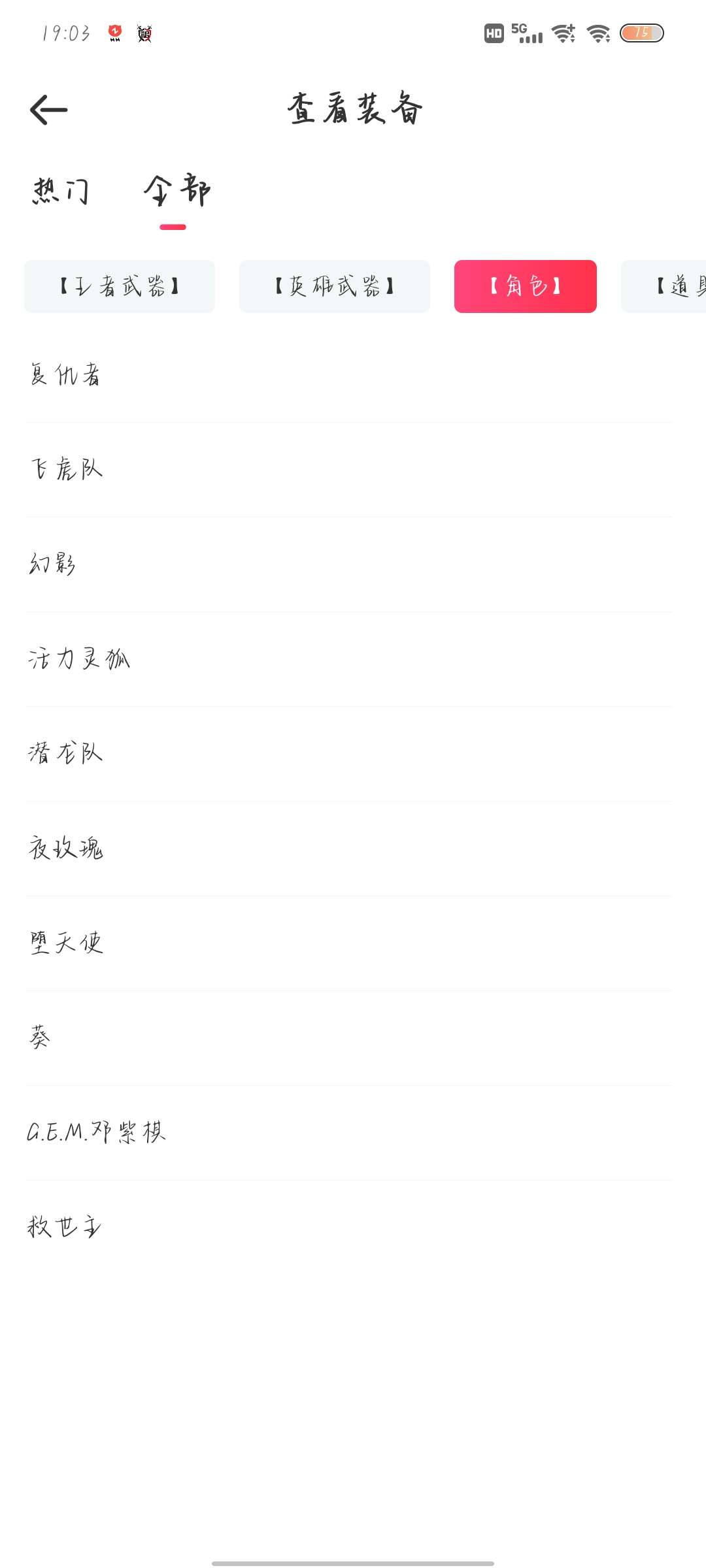Select the 全部 tab
Viewport: 706px width, 1568px height.
click(177, 191)
